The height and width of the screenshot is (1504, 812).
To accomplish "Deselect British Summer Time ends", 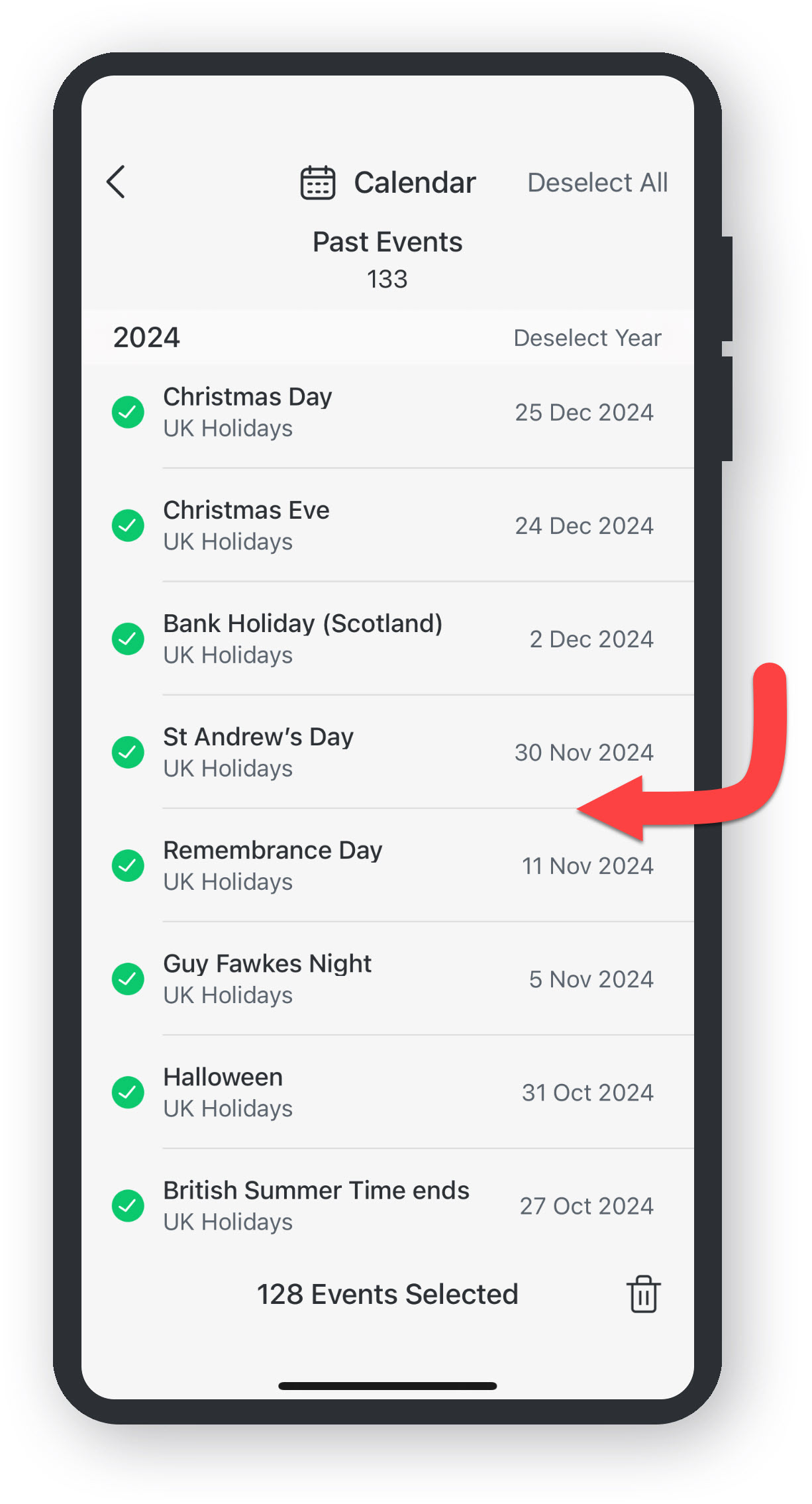I will [128, 1205].
